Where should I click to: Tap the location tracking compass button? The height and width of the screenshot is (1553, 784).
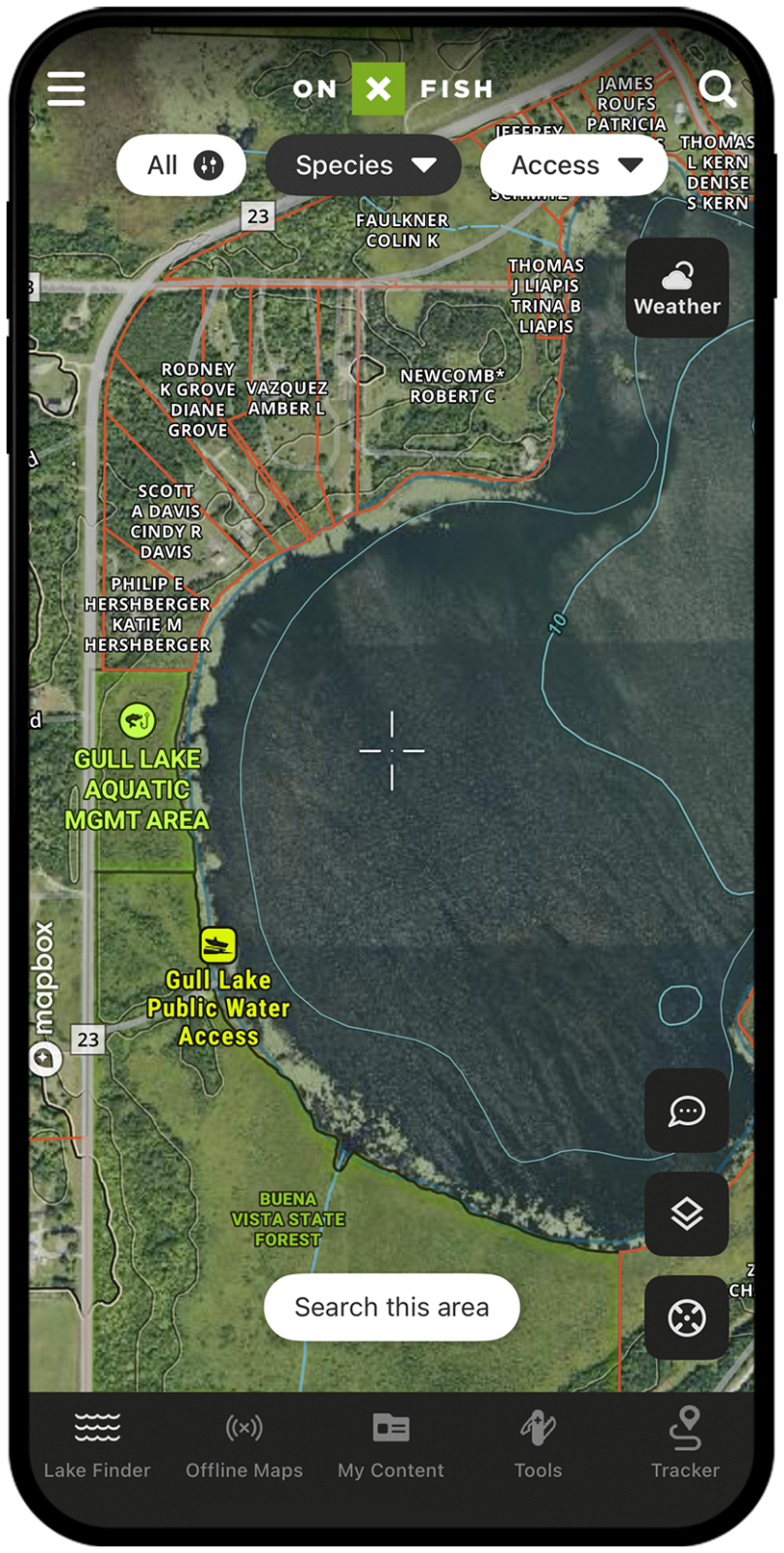click(687, 1317)
